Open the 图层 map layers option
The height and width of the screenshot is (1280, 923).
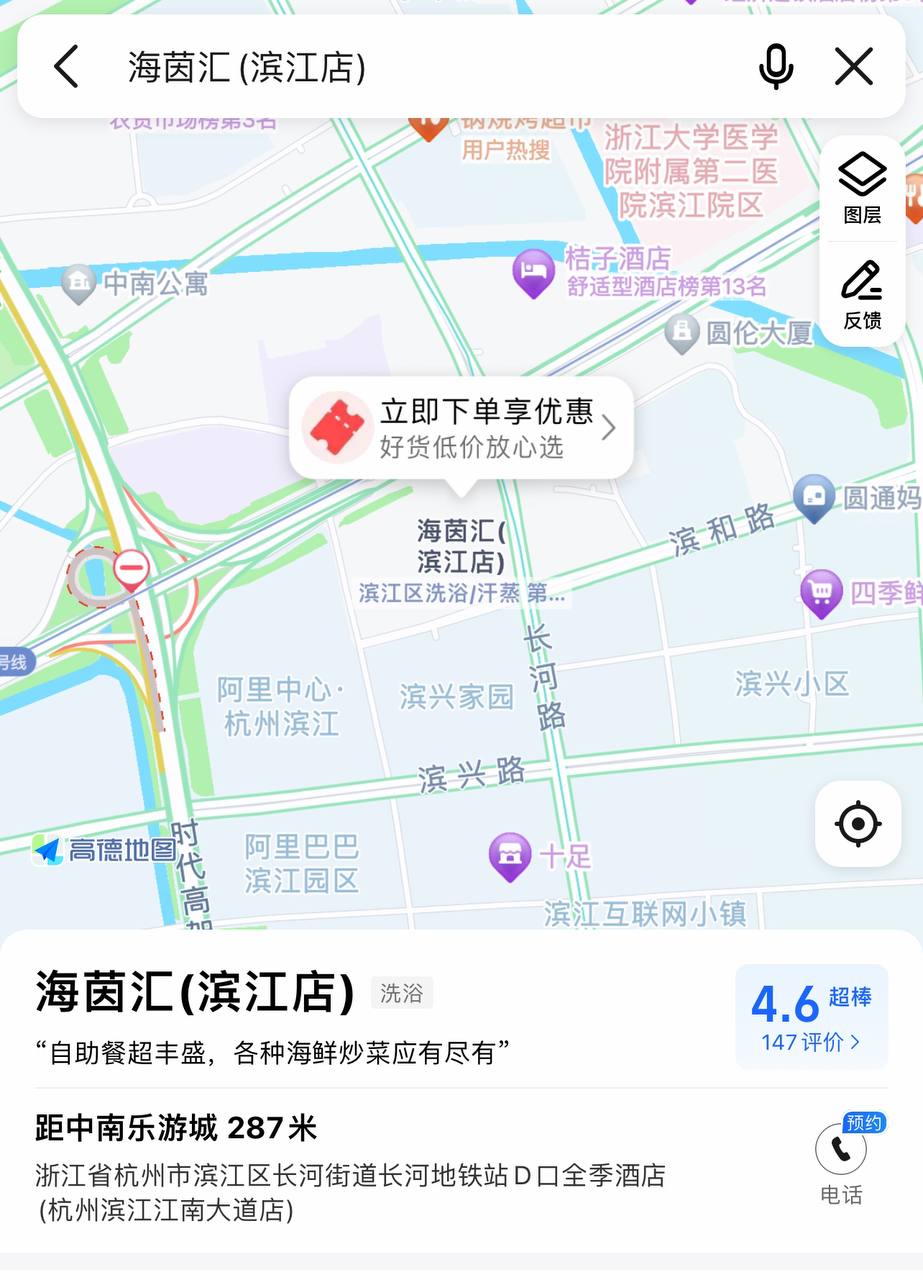coord(862,188)
